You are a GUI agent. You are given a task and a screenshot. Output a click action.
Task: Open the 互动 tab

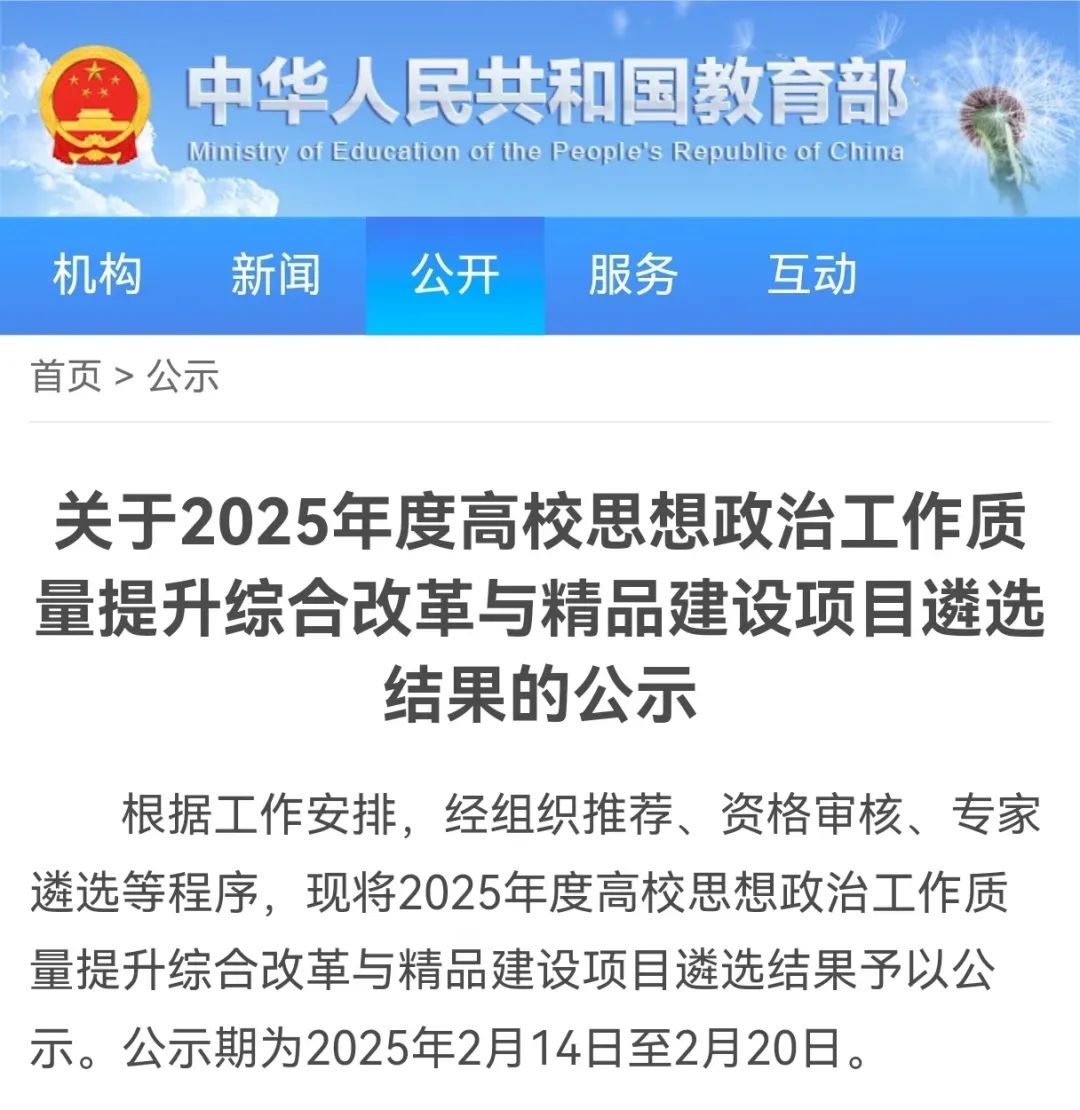(812, 276)
